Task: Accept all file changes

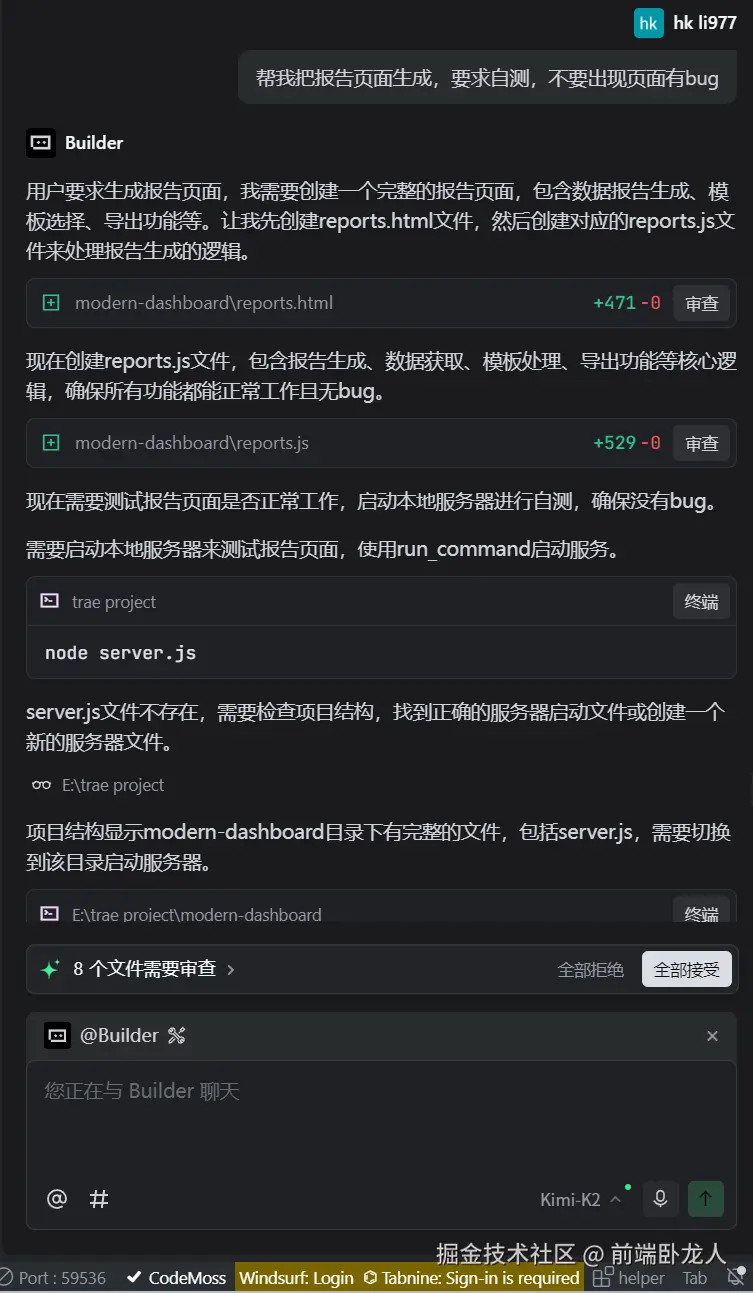Action: pos(686,969)
